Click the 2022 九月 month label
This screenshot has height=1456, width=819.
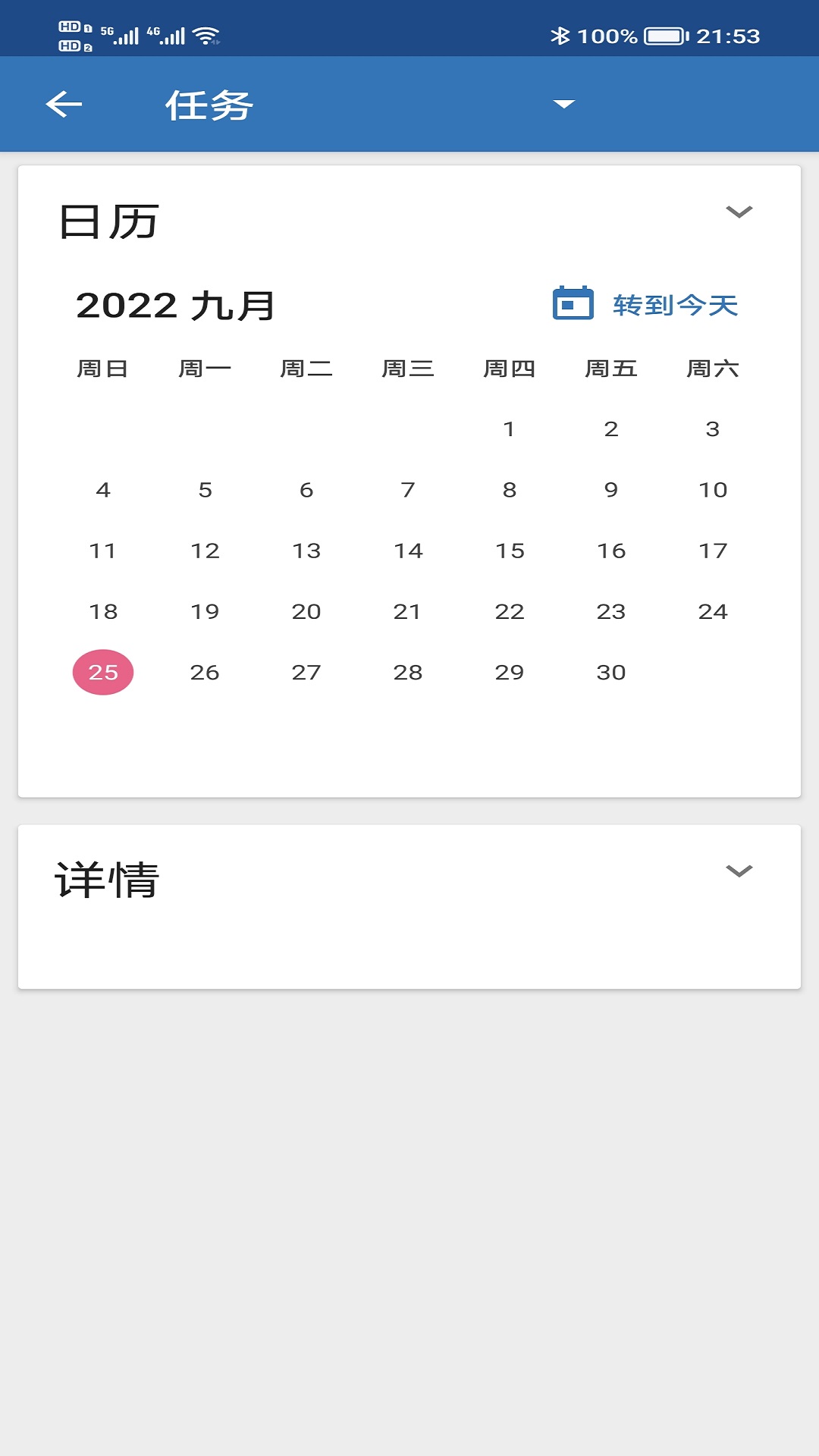click(x=176, y=306)
